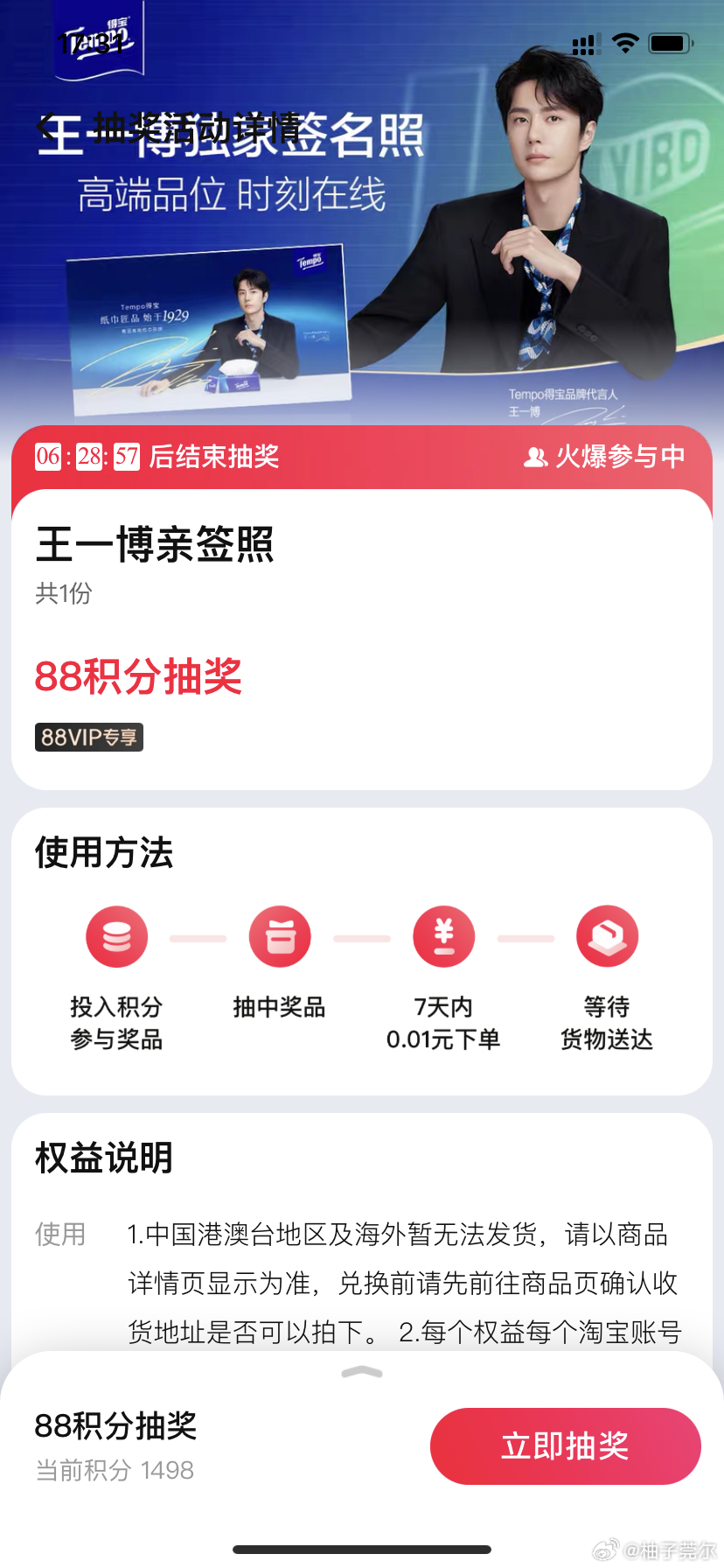Click the Wi-Fi icon in the status bar
Viewport: 724px width, 1568px height.
tap(625, 42)
